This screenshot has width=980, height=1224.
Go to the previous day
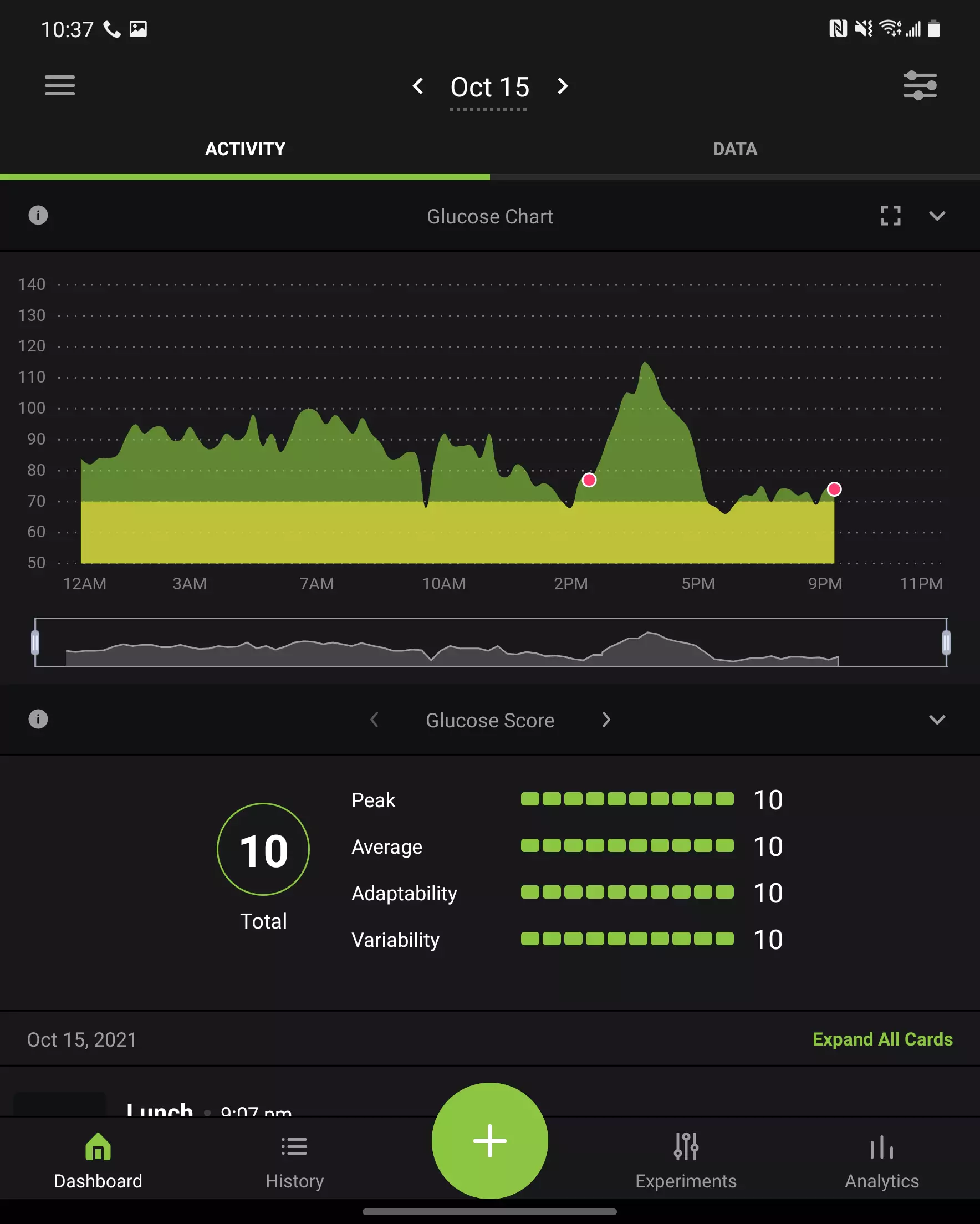click(x=418, y=86)
